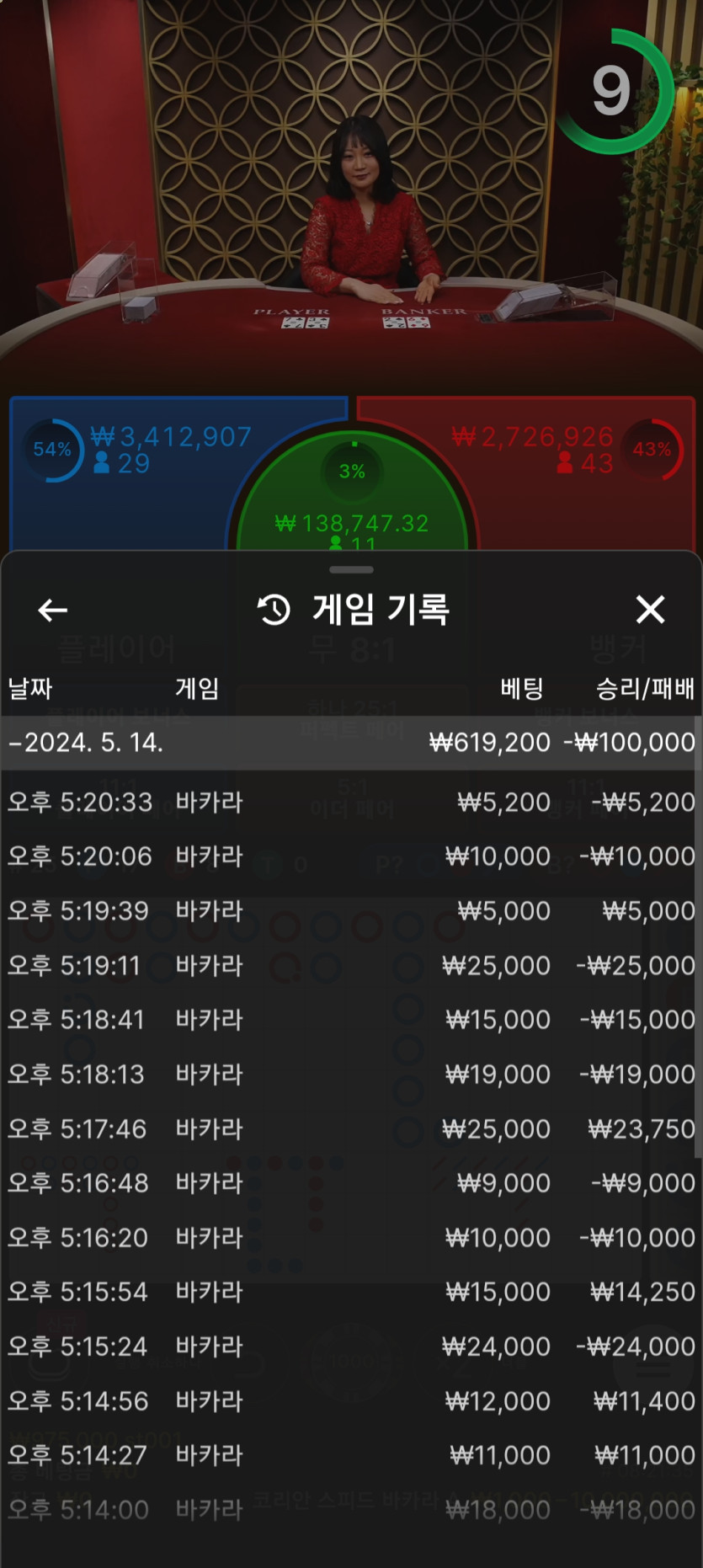View the 오후 5:18:13 round details
The image size is (703, 1568).
tap(350, 1075)
